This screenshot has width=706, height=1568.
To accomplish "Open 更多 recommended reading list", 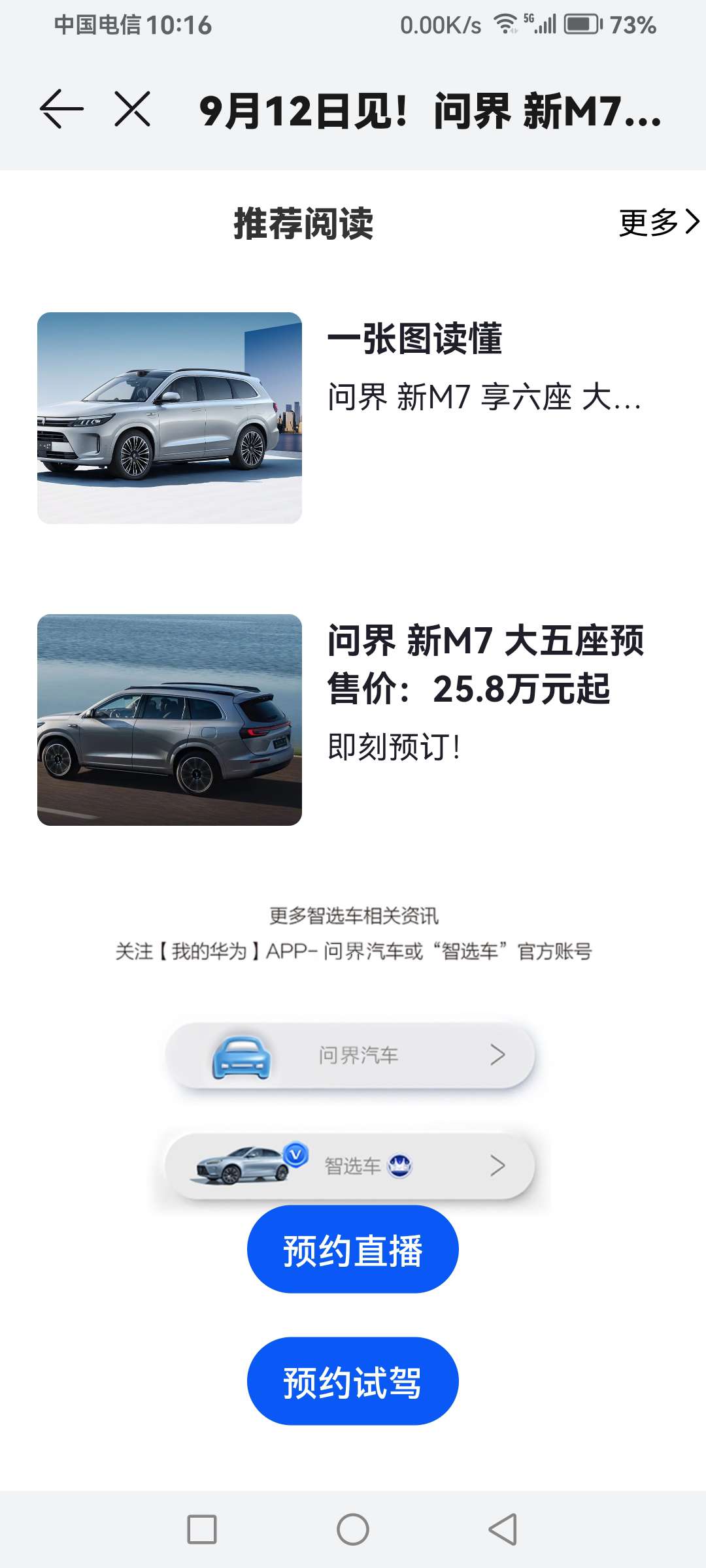I will [x=658, y=223].
